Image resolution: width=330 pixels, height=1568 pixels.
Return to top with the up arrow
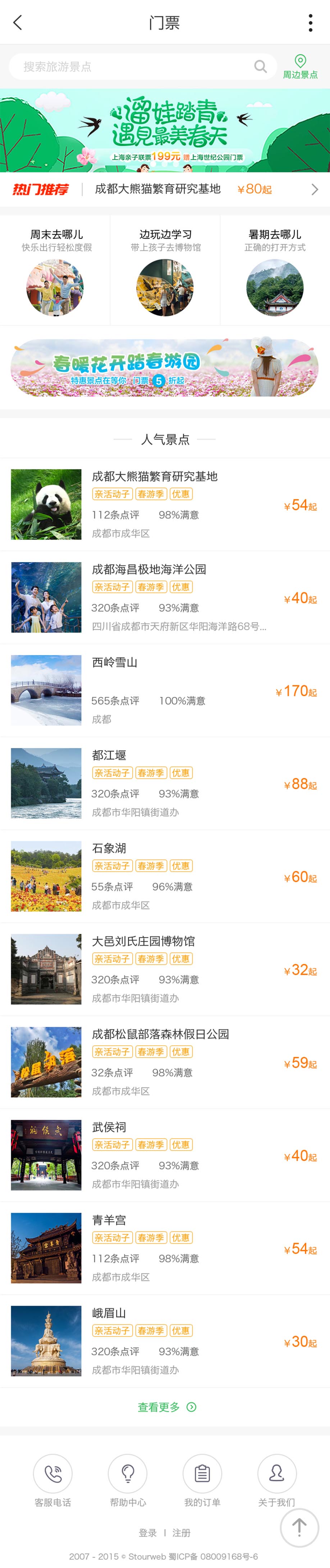[x=299, y=1527]
